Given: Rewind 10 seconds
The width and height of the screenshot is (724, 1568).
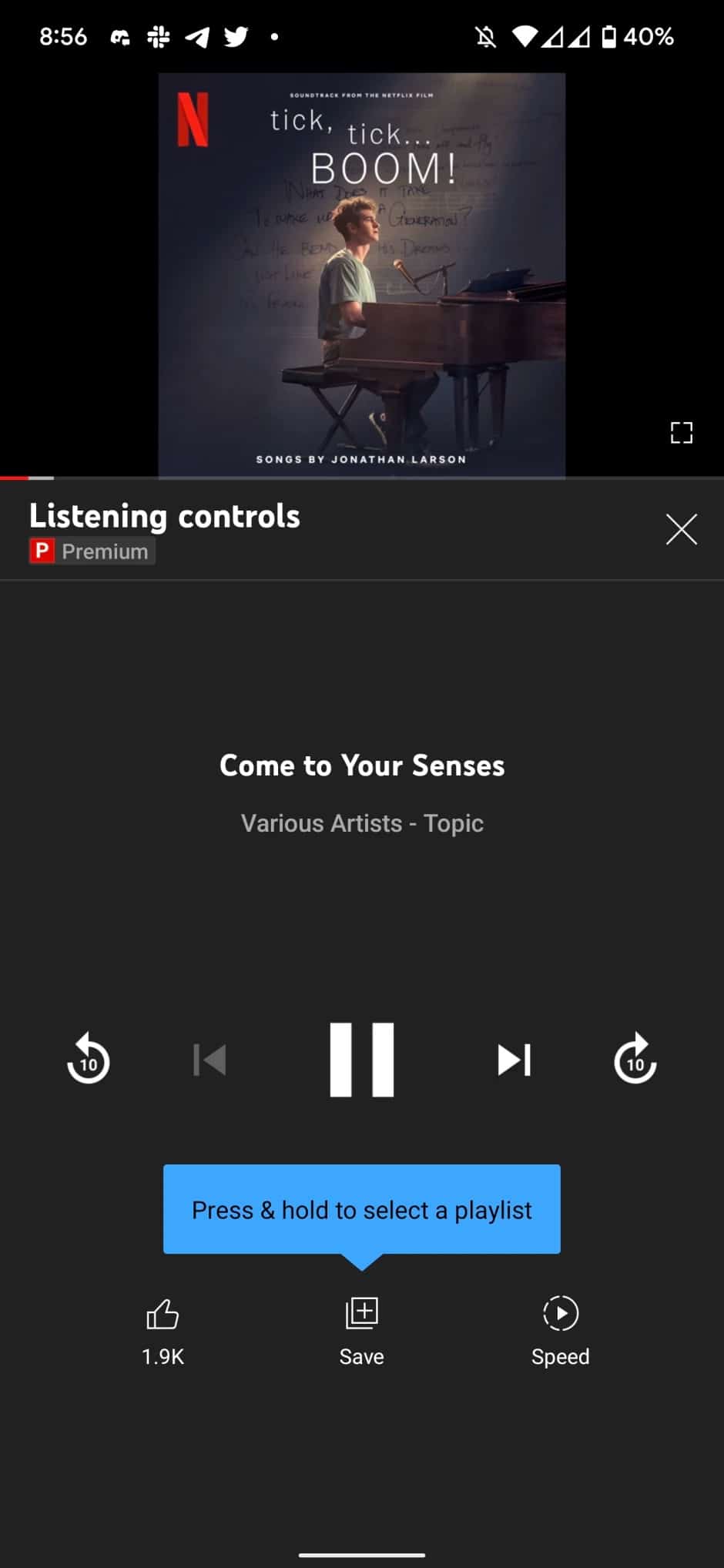Looking at the screenshot, I should pyautogui.click(x=88, y=1060).
